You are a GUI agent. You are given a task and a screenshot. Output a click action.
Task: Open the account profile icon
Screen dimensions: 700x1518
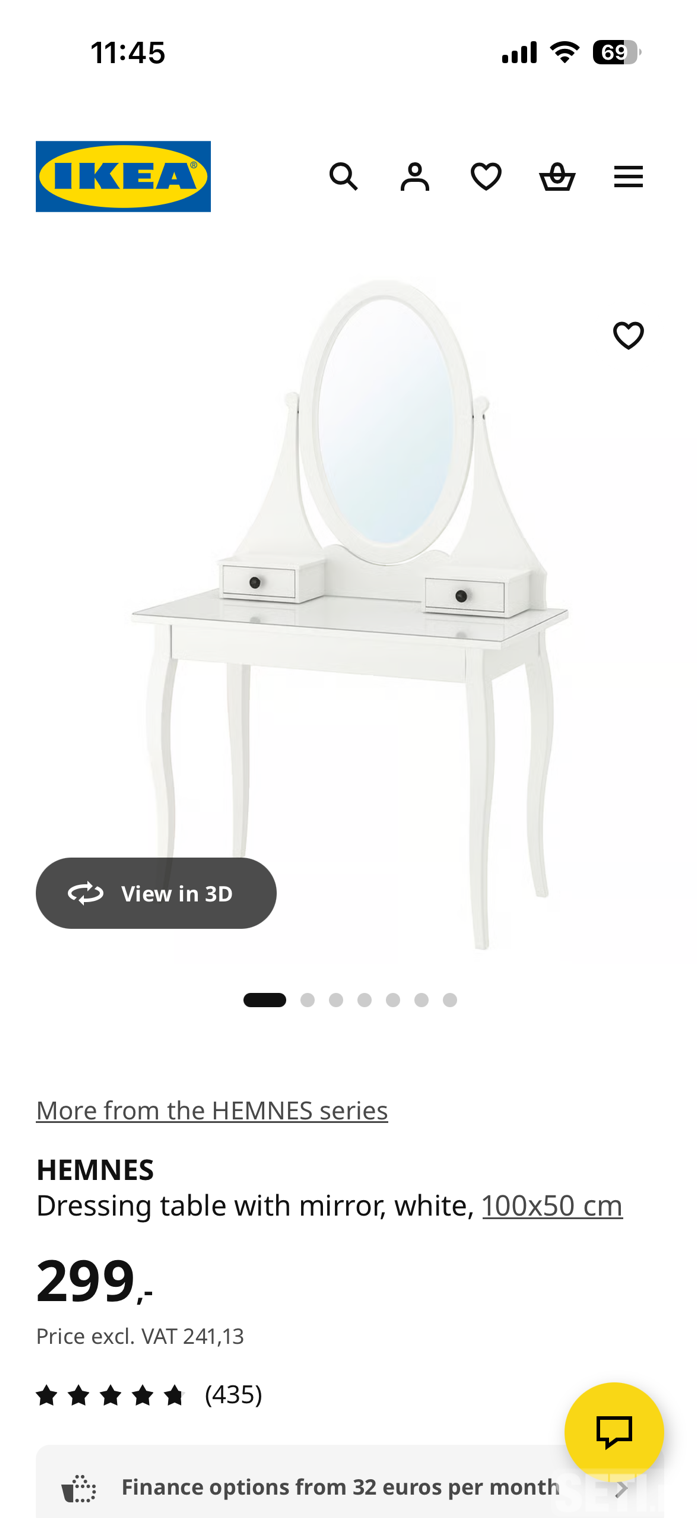[414, 177]
